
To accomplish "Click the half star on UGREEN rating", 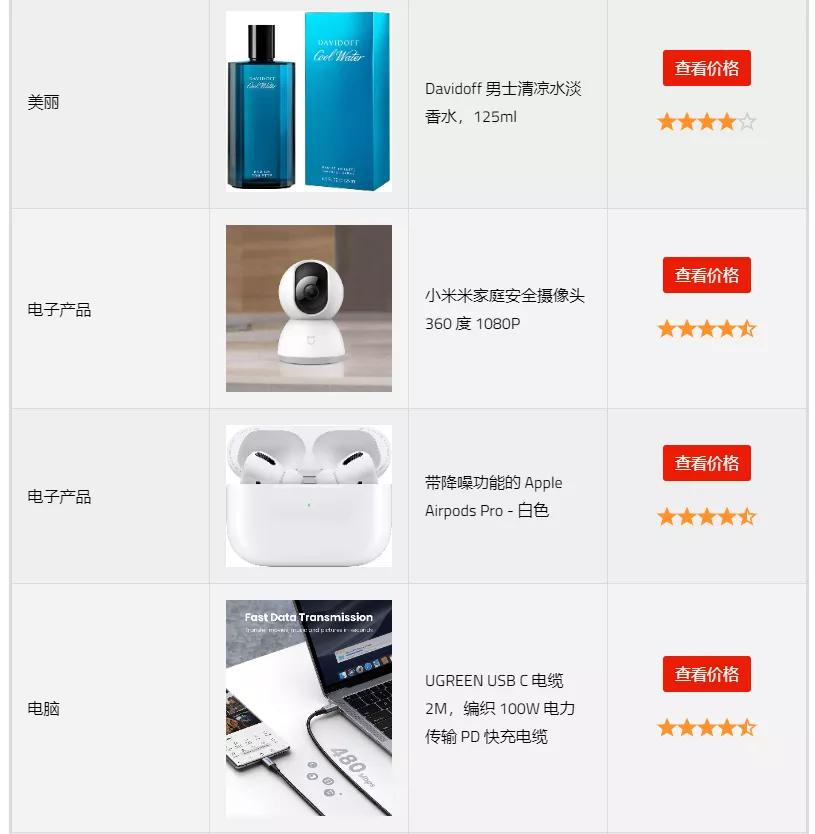I will [749, 727].
